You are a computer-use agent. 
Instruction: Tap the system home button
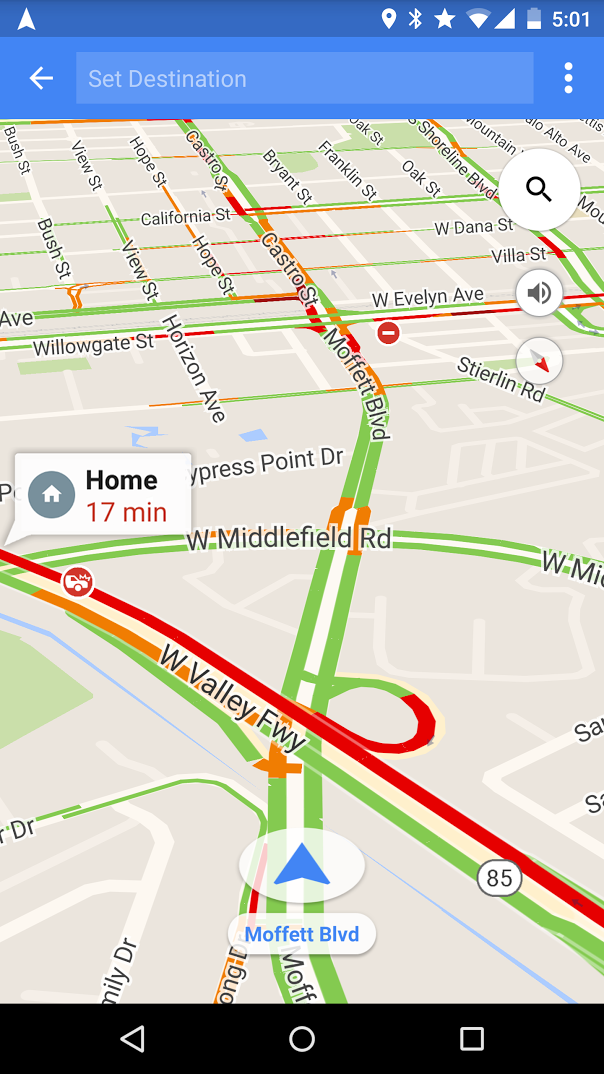[302, 1039]
